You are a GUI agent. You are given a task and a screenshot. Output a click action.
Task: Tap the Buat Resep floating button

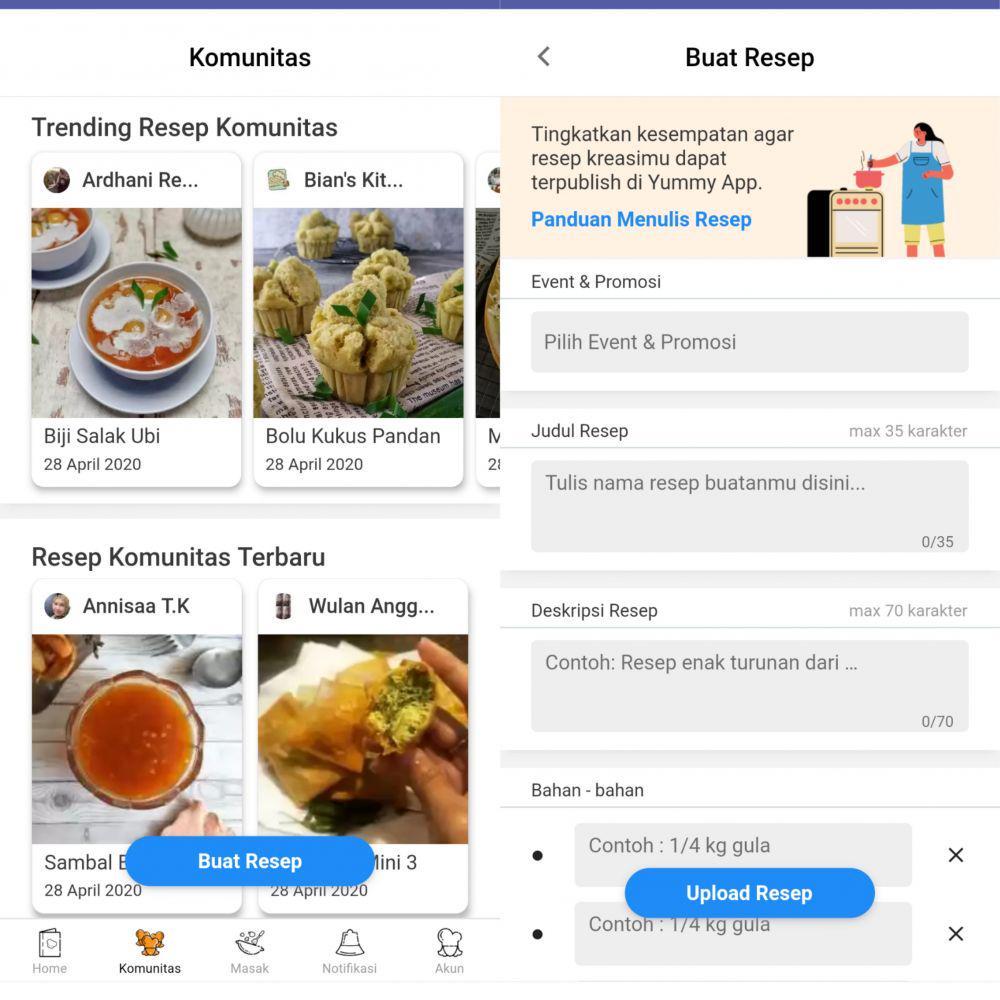(x=250, y=861)
